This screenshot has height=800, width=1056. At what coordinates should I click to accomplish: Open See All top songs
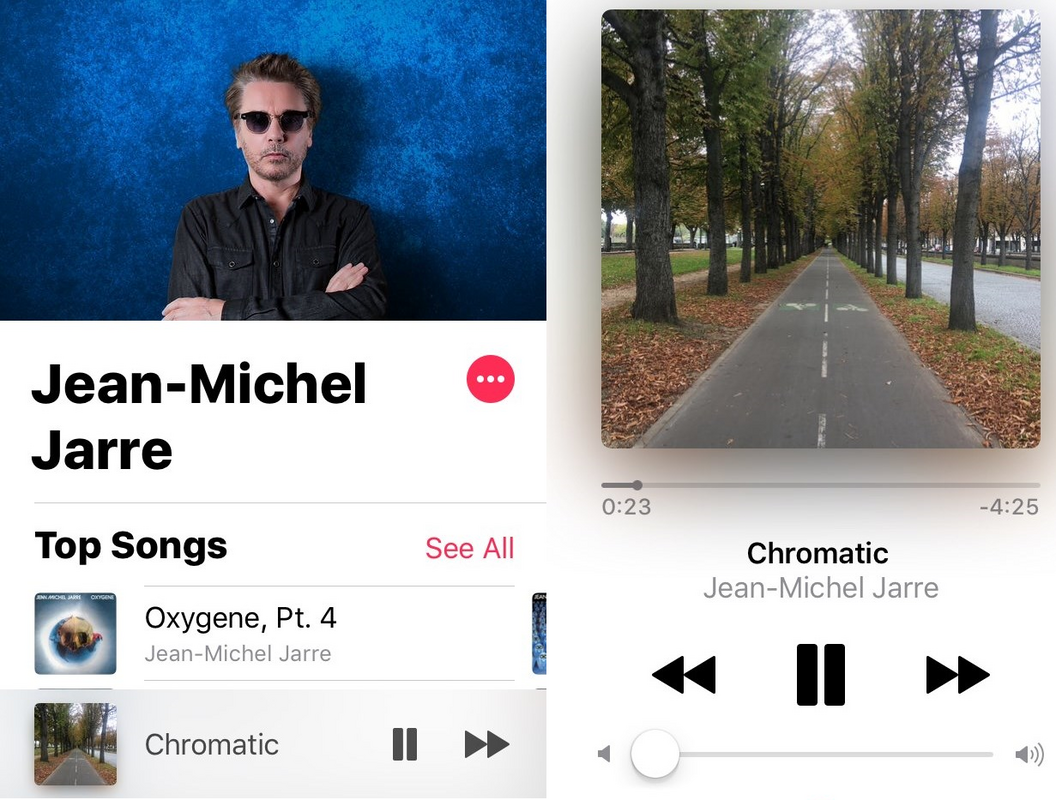(x=469, y=548)
